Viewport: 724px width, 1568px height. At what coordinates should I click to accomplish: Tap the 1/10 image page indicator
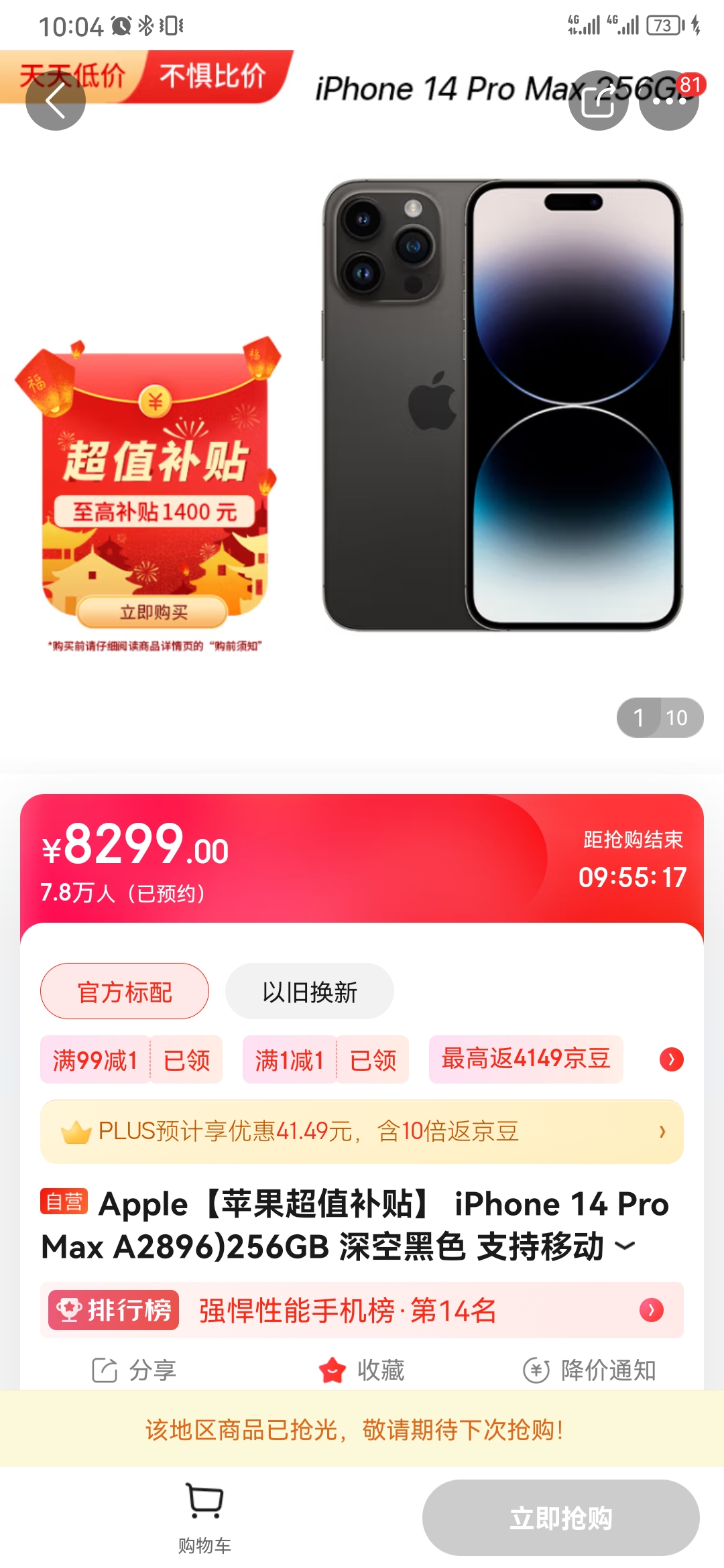coord(661,717)
